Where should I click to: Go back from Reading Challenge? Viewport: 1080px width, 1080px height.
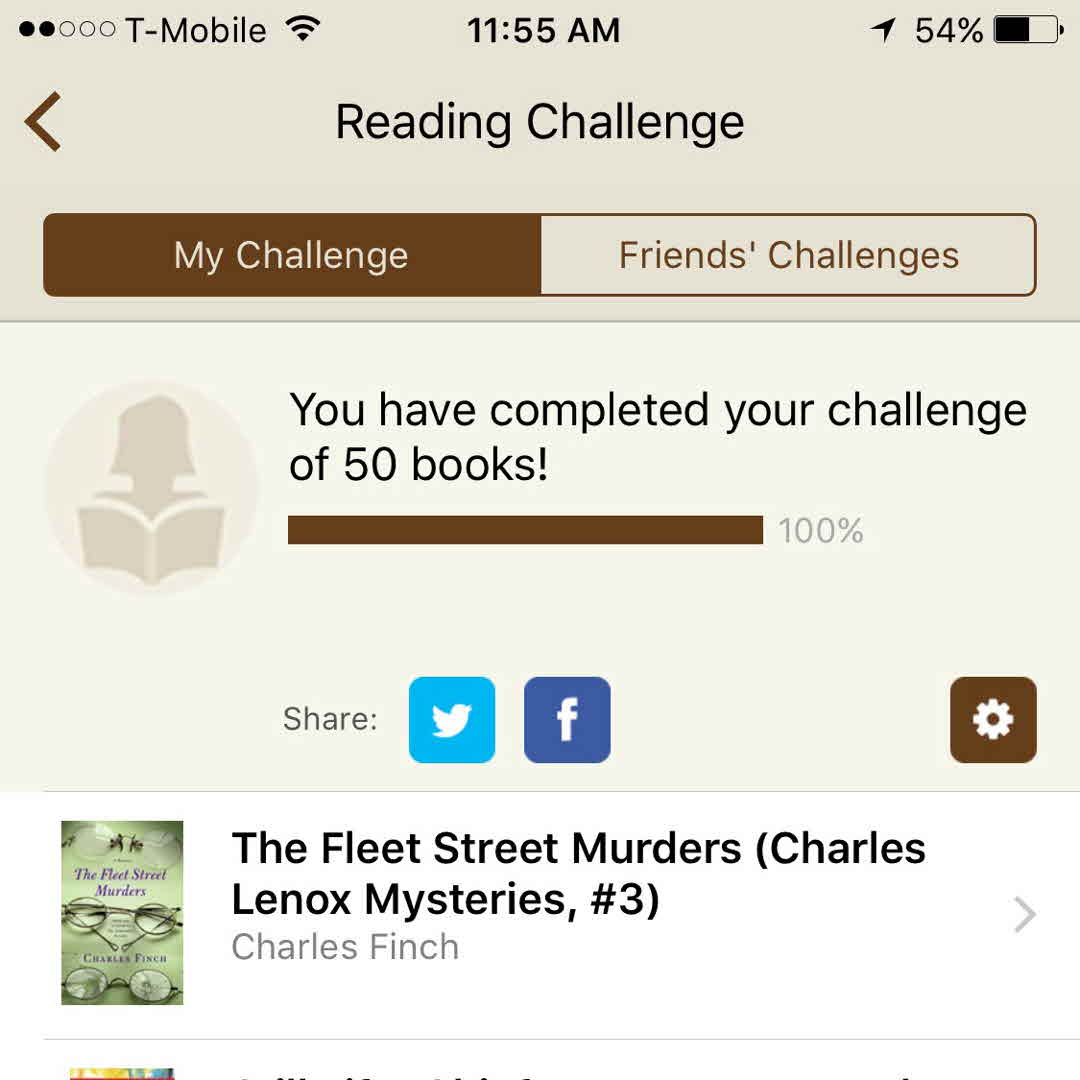44,122
